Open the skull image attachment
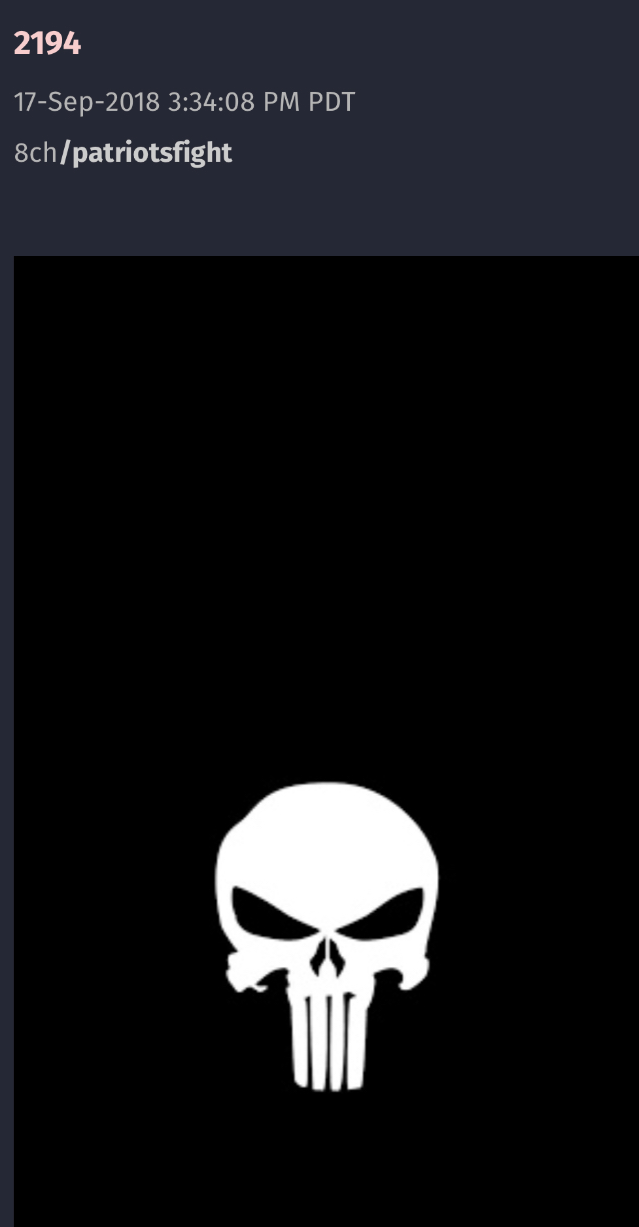 tap(326, 741)
